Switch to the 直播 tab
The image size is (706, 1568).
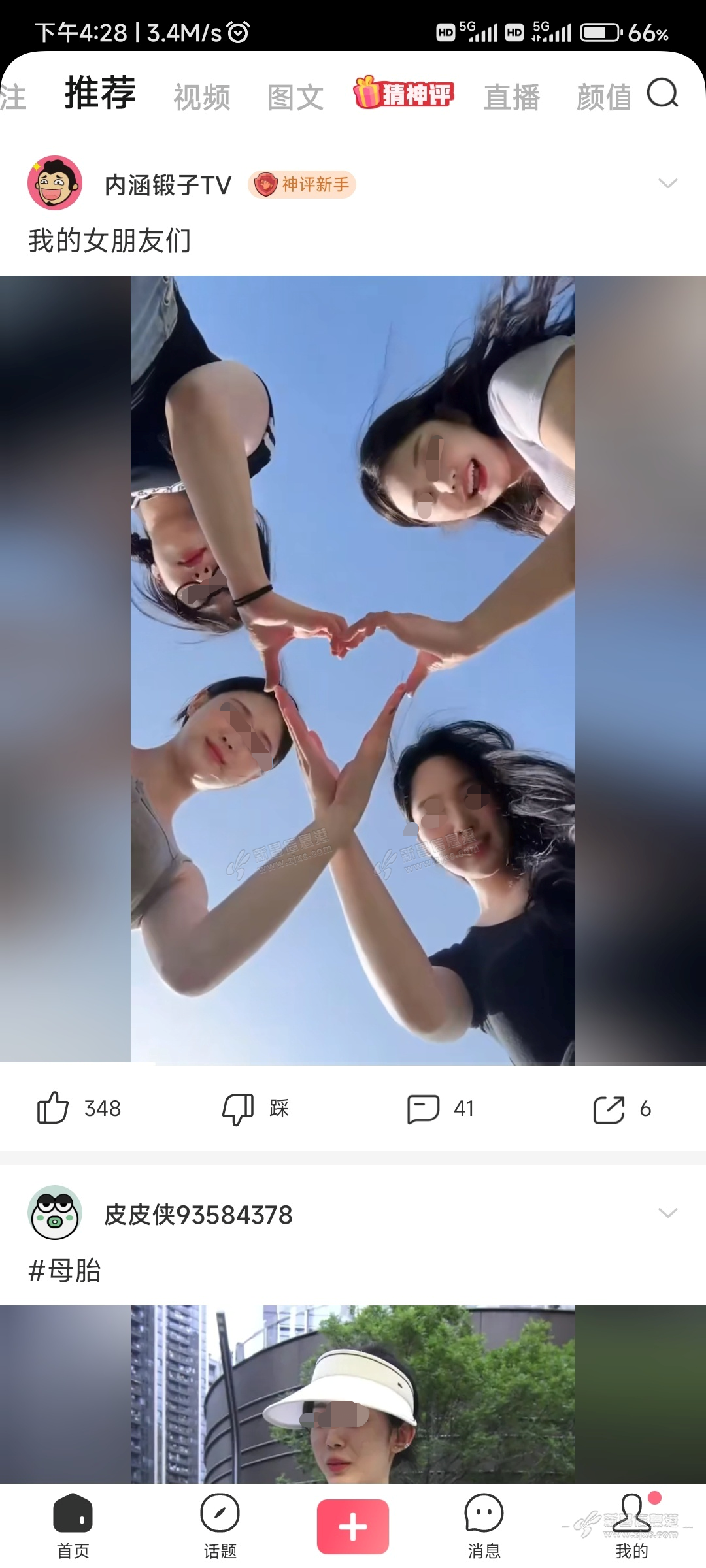click(511, 97)
